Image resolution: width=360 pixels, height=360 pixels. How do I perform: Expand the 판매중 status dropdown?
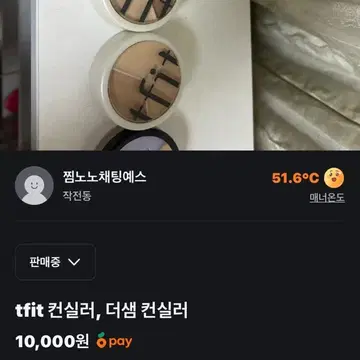coord(55,262)
